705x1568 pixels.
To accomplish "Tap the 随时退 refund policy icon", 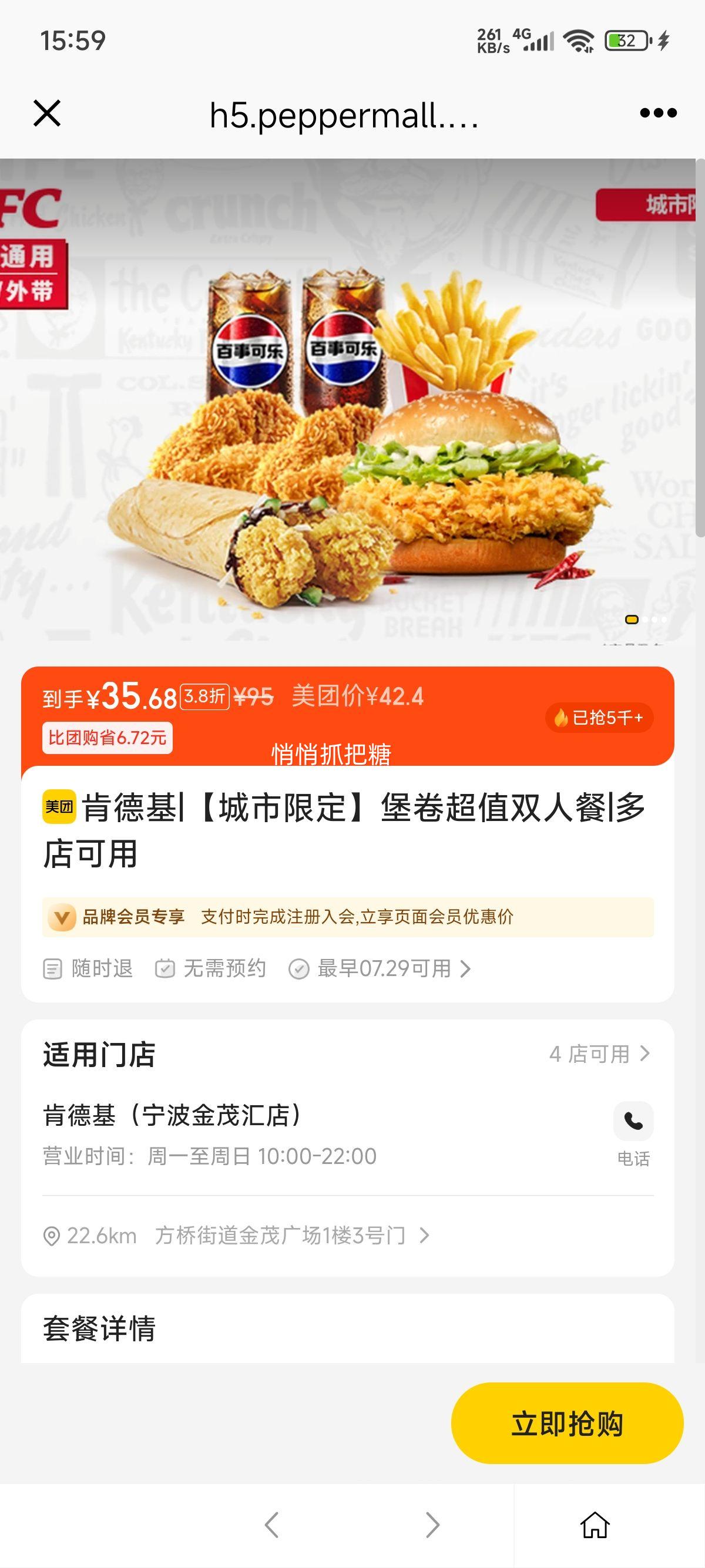I will pyautogui.click(x=53, y=969).
